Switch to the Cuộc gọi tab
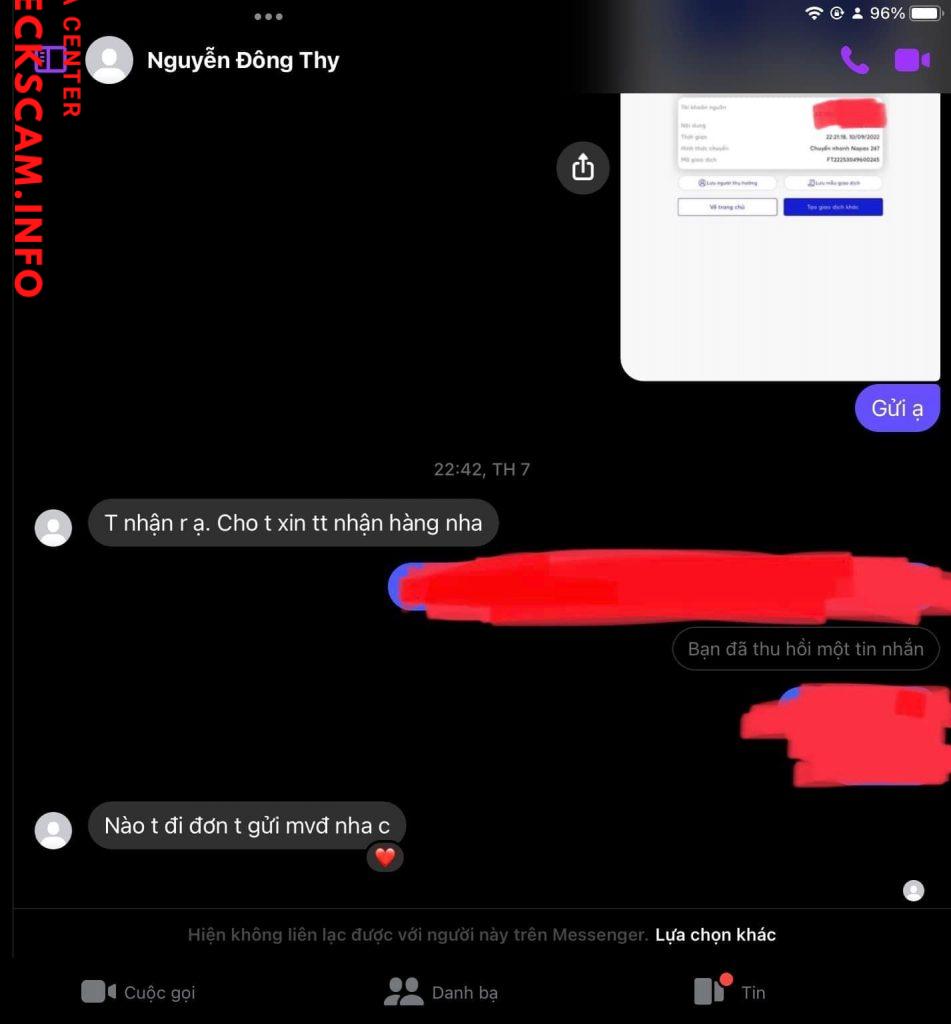The width and height of the screenshot is (951, 1024). (138, 992)
